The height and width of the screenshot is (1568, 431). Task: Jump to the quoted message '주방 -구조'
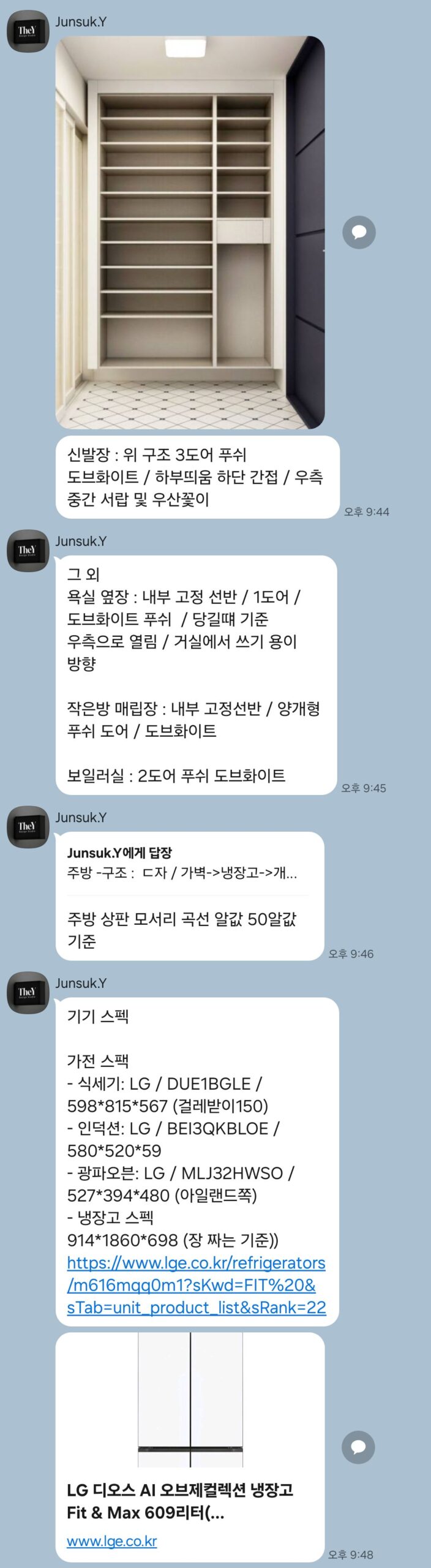pos(182,864)
